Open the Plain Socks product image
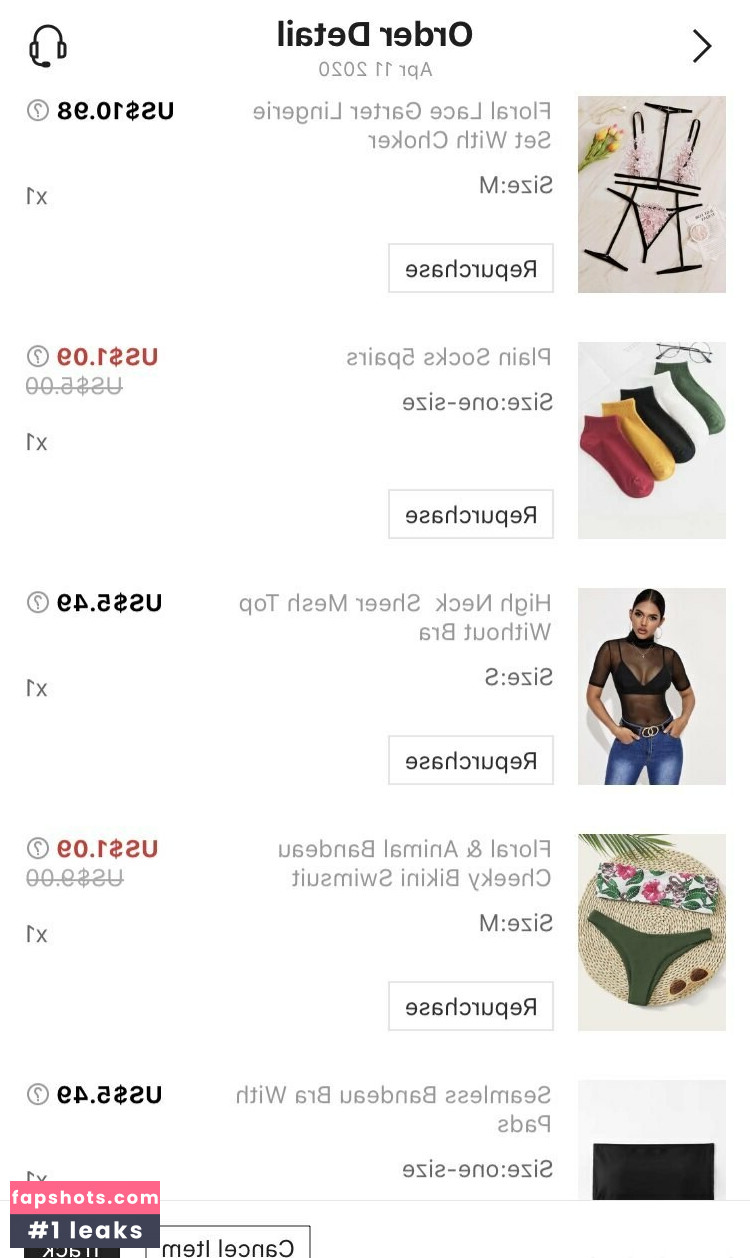The width and height of the screenshot is (750, 1258). [652, 440]
